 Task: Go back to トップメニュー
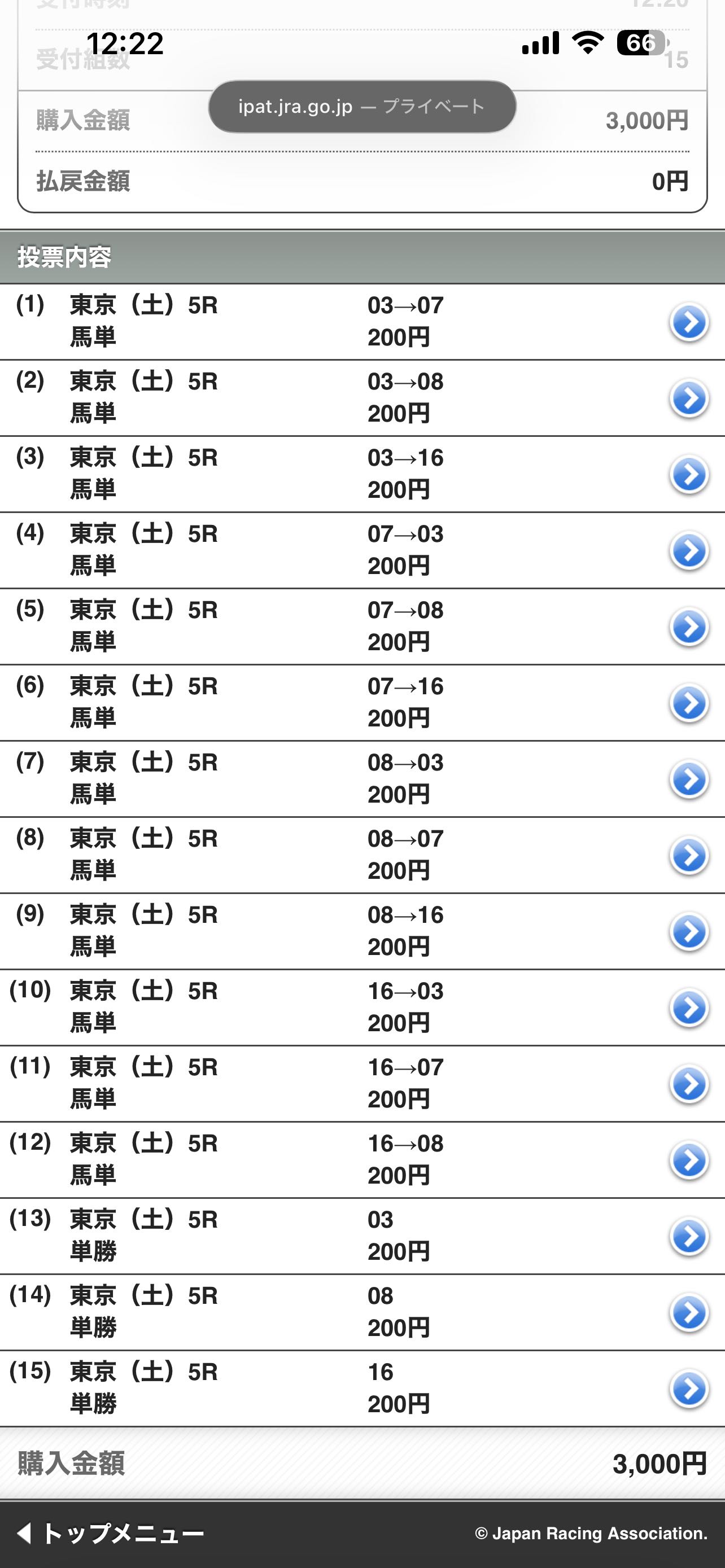pyautogui.click(x=111, y=1532)
